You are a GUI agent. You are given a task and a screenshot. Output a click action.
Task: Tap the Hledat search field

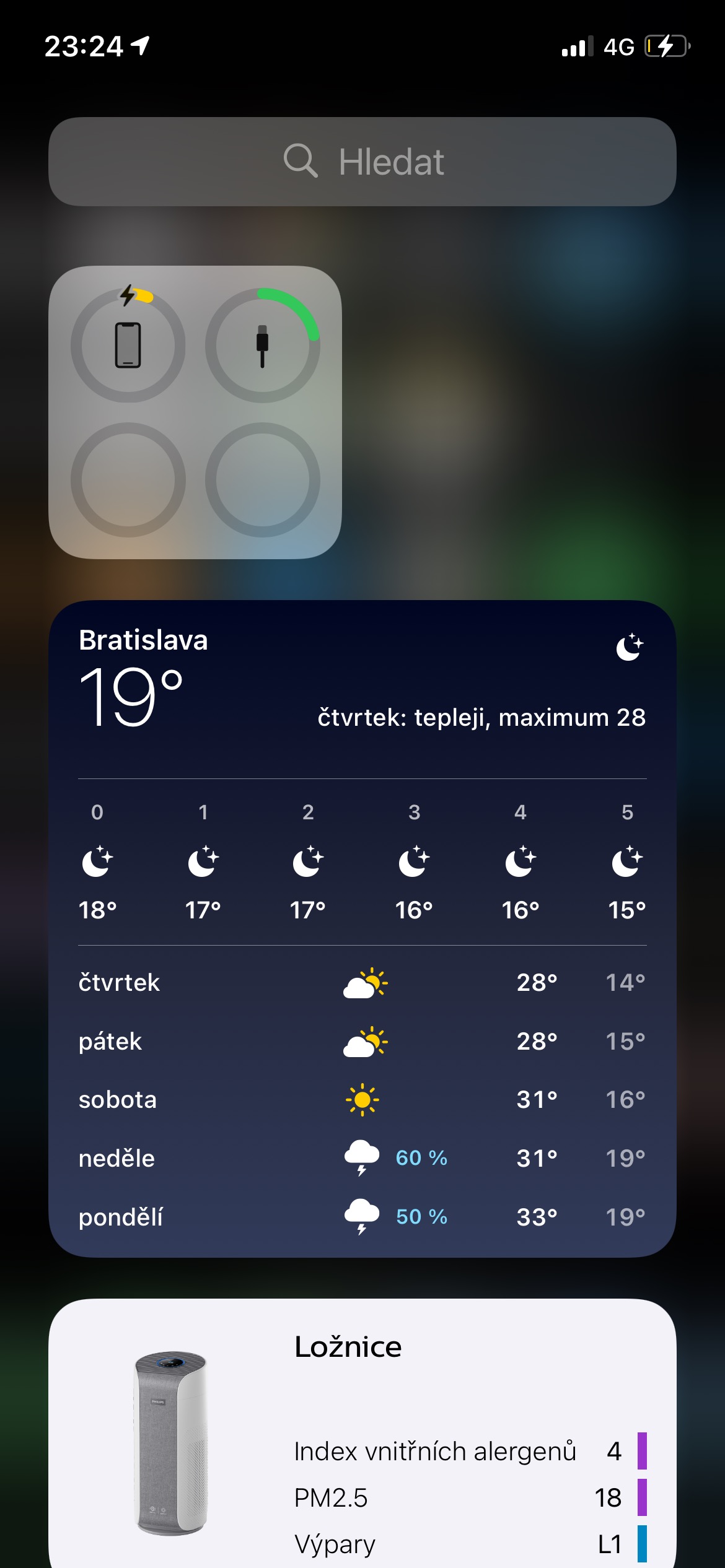point(362,162)
